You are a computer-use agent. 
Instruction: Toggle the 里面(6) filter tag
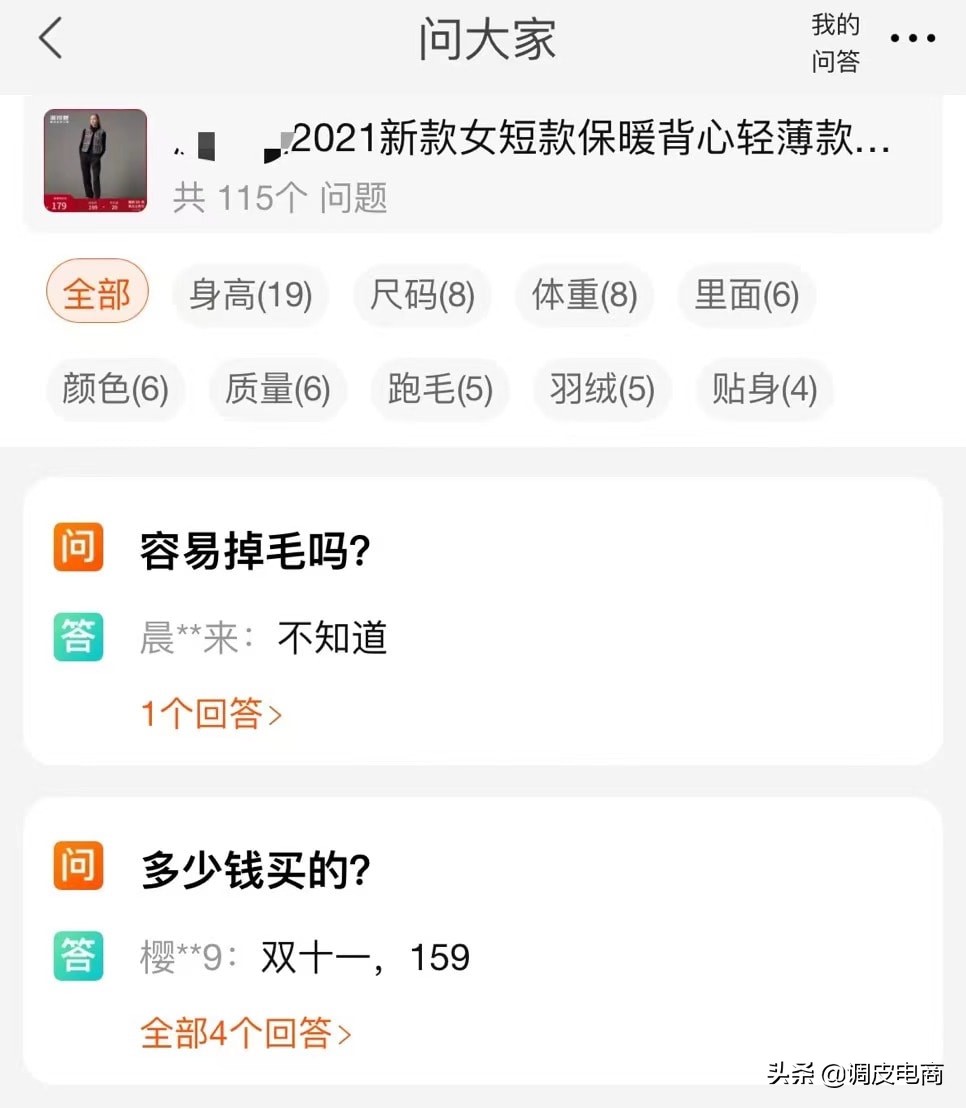click(x=746, y=295)
